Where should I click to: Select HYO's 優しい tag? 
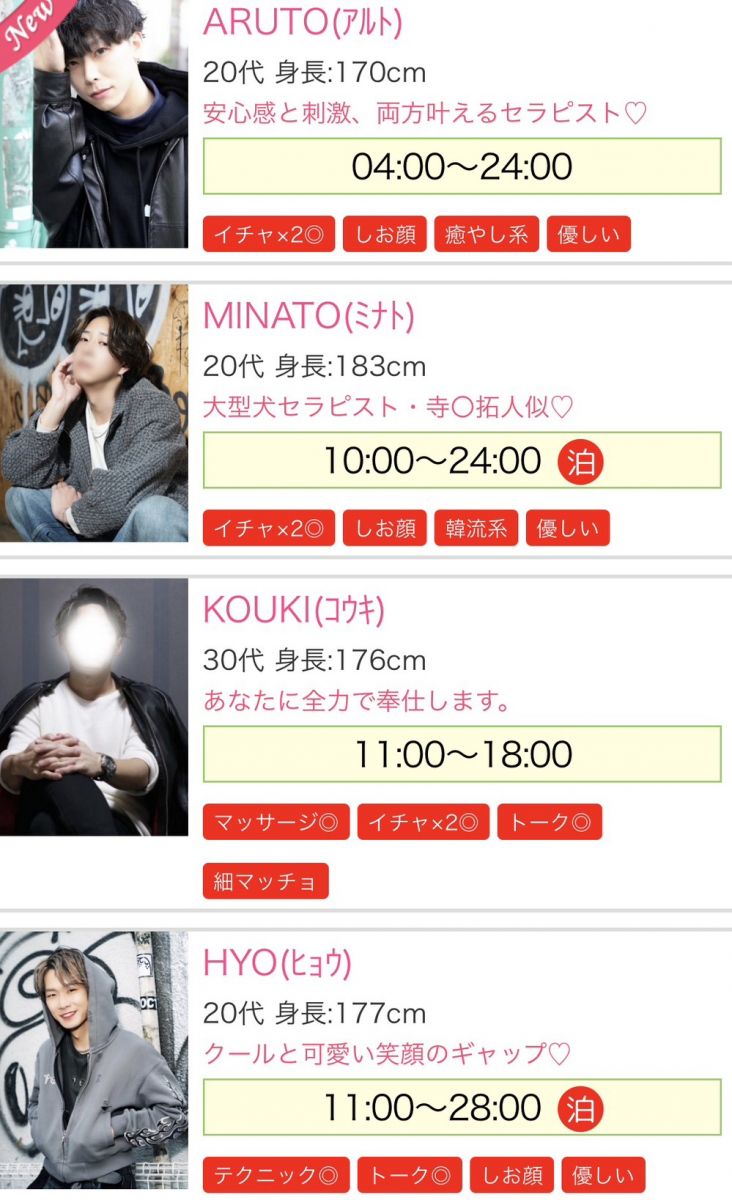point(602,1174)
